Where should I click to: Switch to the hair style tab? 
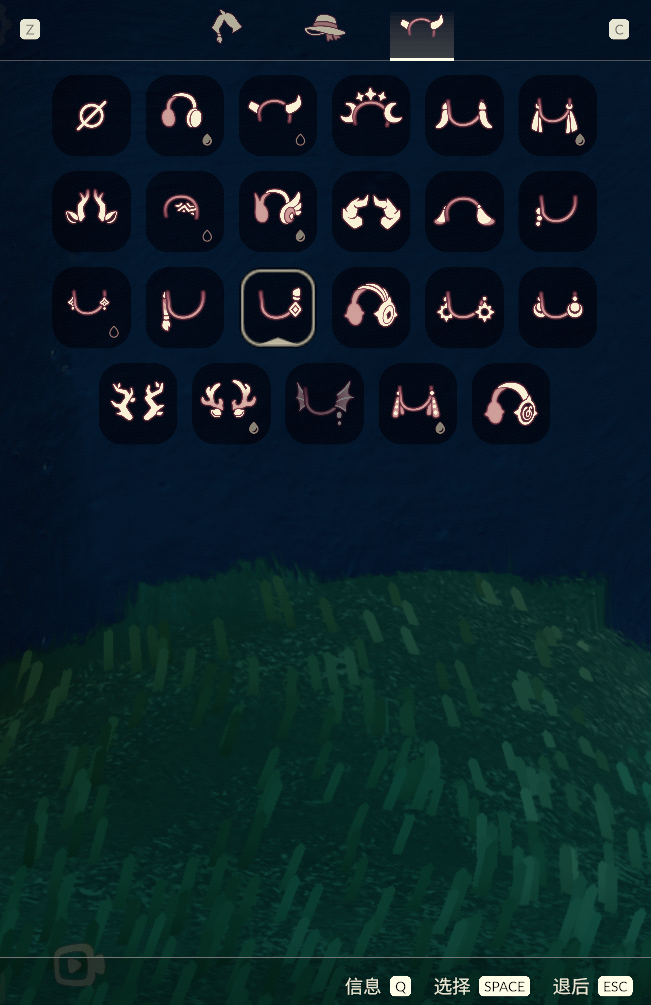[x=227, y=28]
